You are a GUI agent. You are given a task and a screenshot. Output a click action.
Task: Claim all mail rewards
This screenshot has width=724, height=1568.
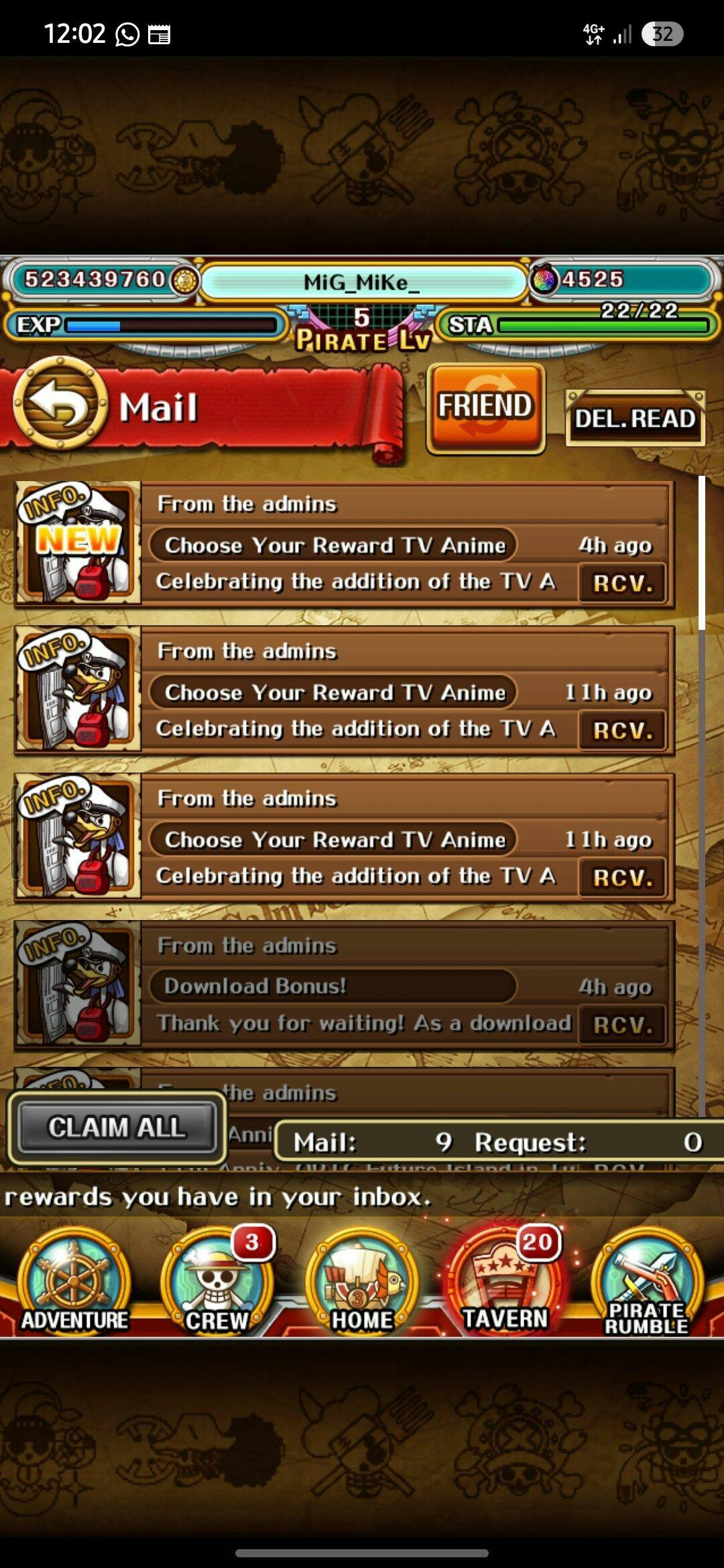(117, 1128)
